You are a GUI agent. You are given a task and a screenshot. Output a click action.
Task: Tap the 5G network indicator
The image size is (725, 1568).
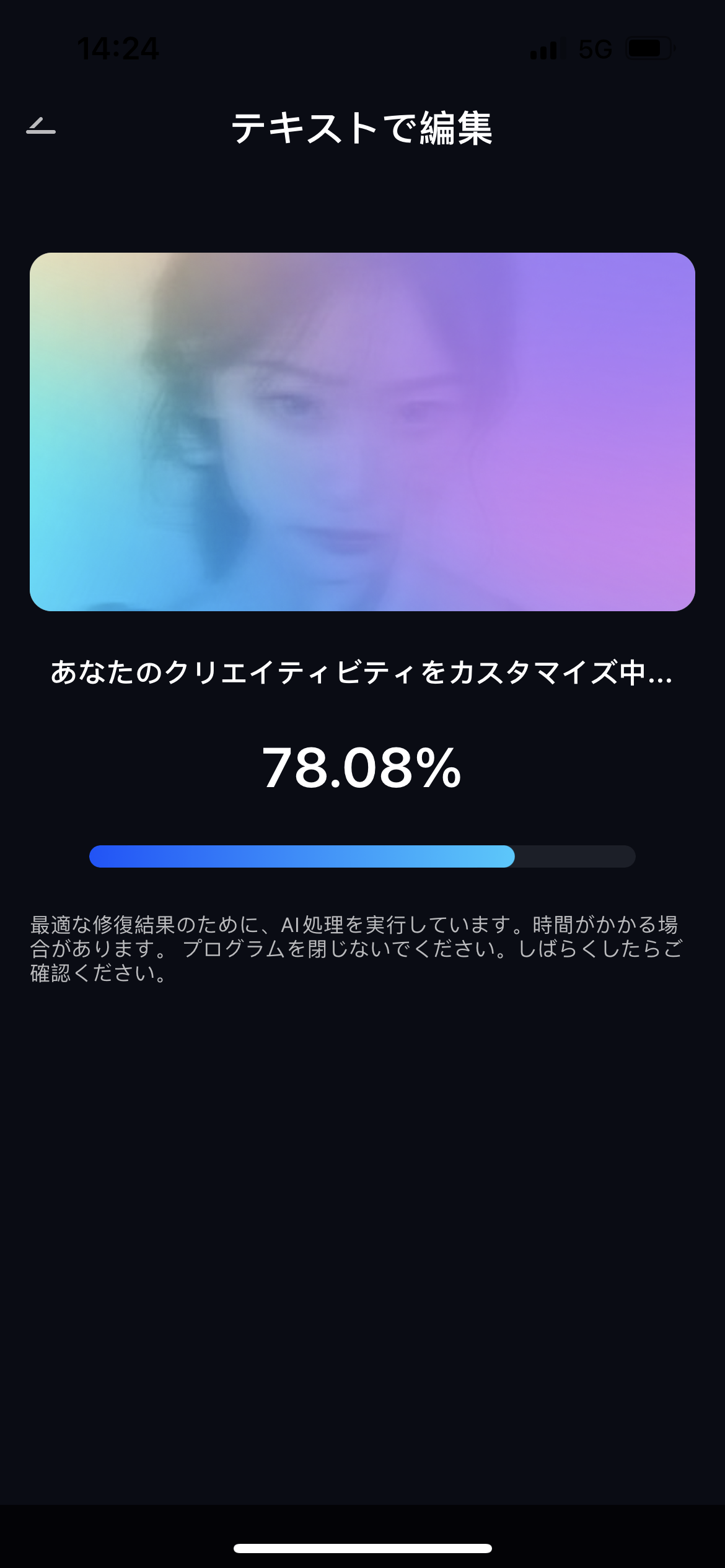coord(595,50)
